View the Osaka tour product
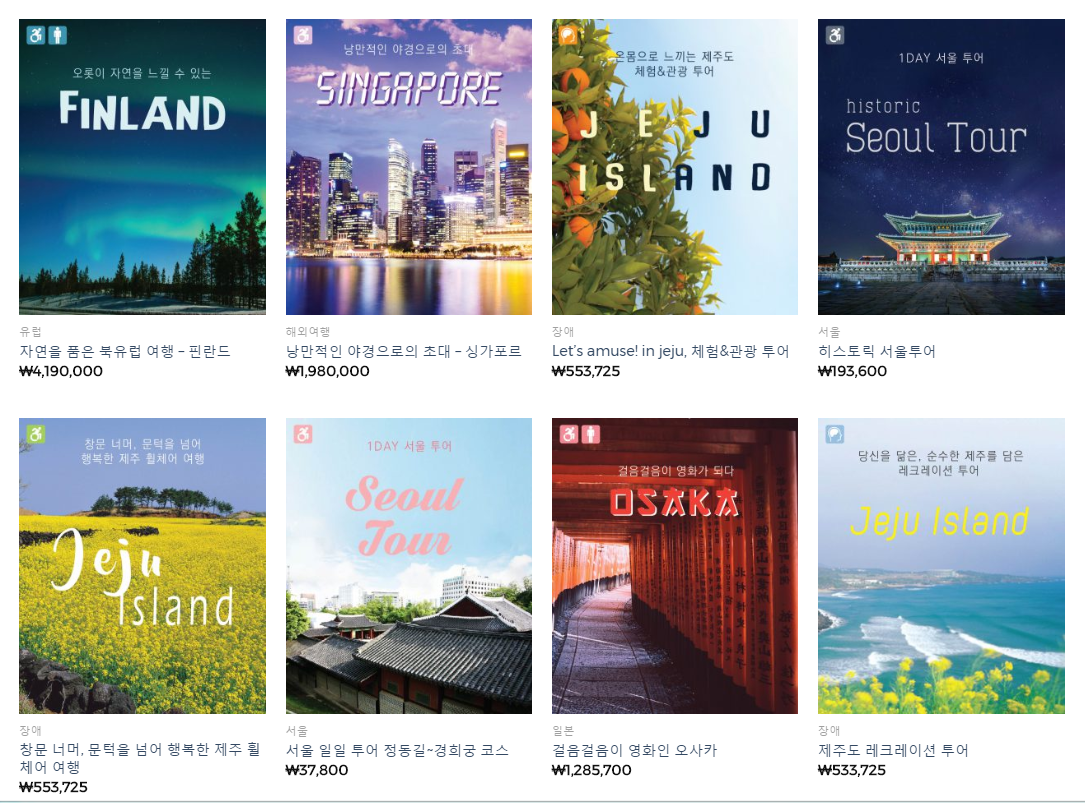 click(x=675, y=565)
